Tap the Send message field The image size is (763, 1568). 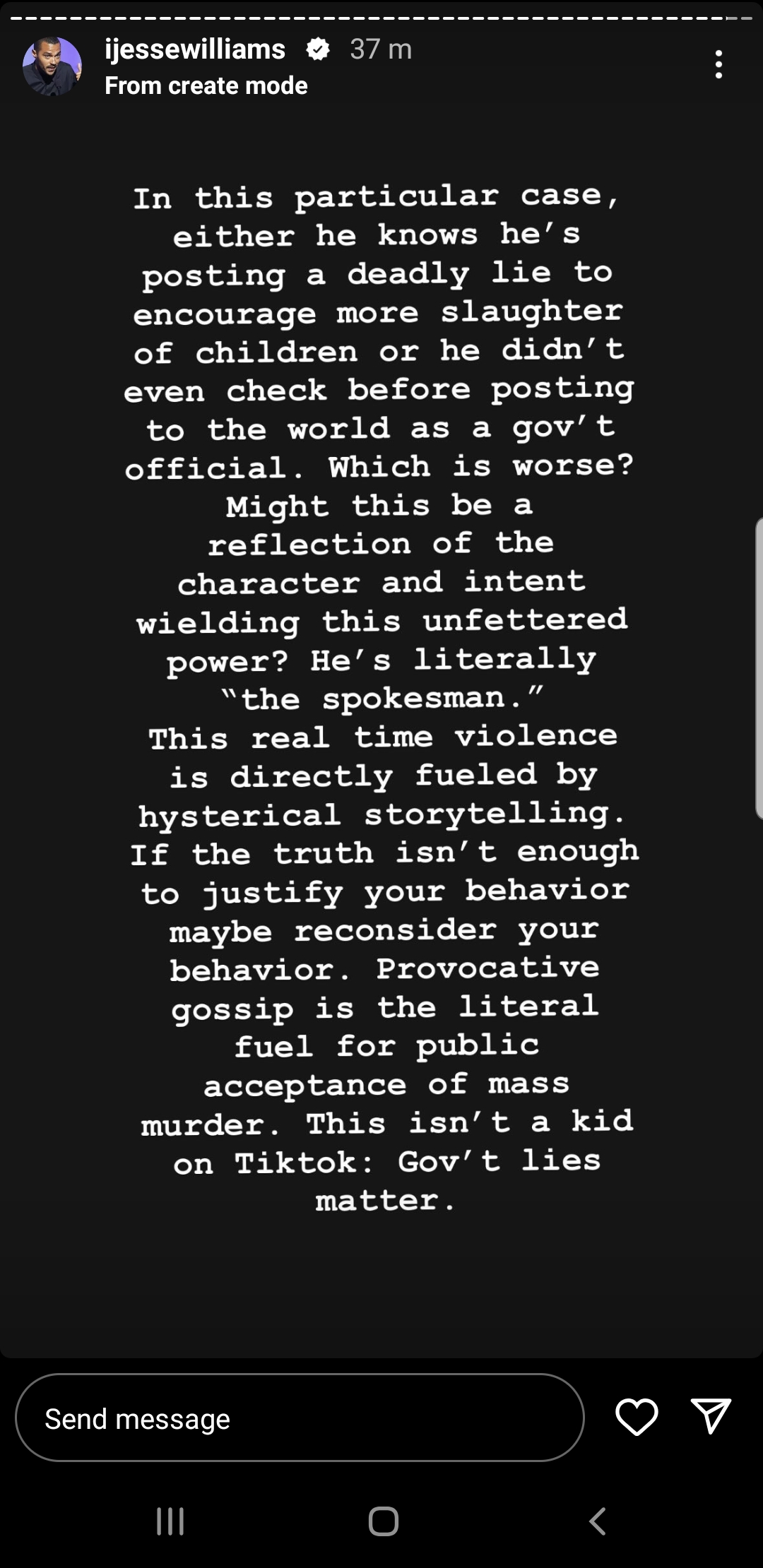(300, 1418)
